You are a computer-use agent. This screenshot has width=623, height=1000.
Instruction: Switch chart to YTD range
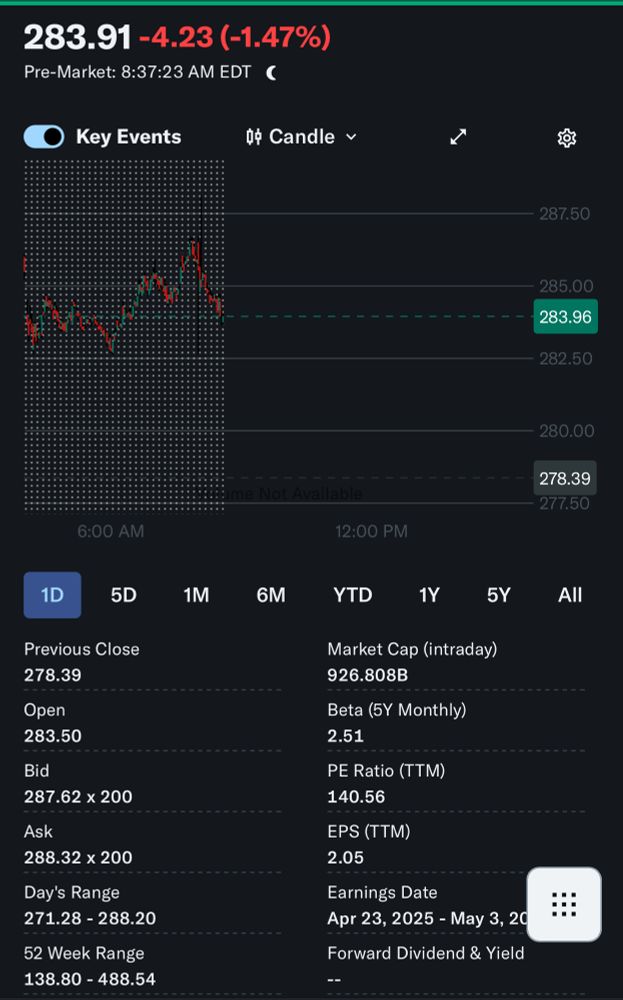352,595
